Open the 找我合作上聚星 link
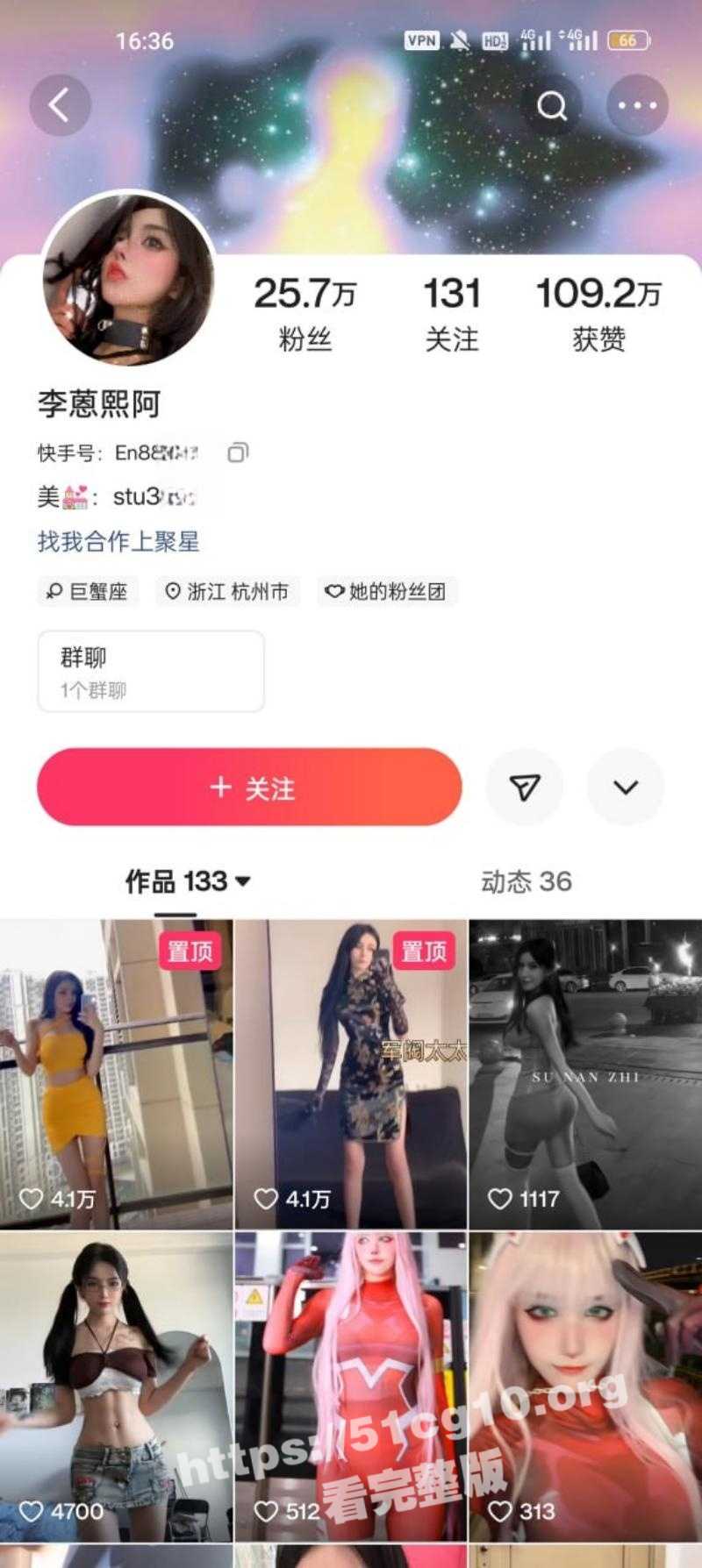 click(118, 541)
